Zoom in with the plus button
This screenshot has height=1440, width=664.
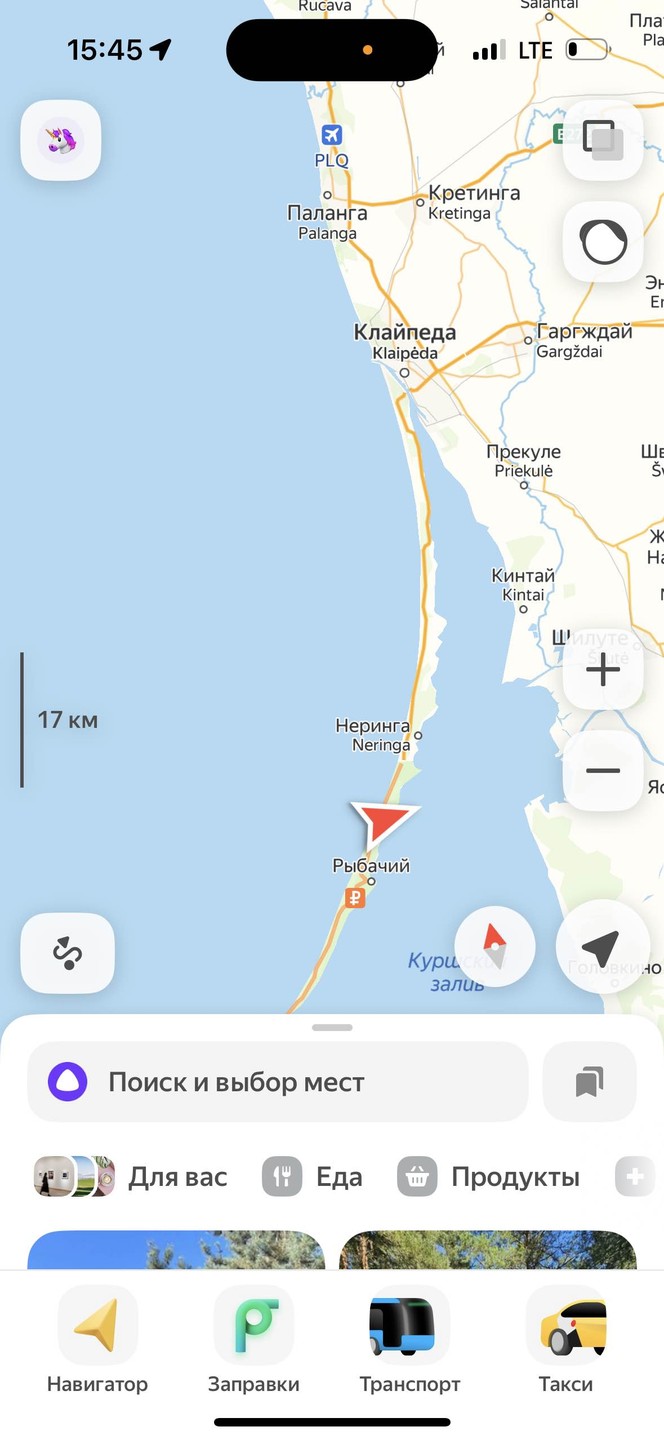[603, 670]
